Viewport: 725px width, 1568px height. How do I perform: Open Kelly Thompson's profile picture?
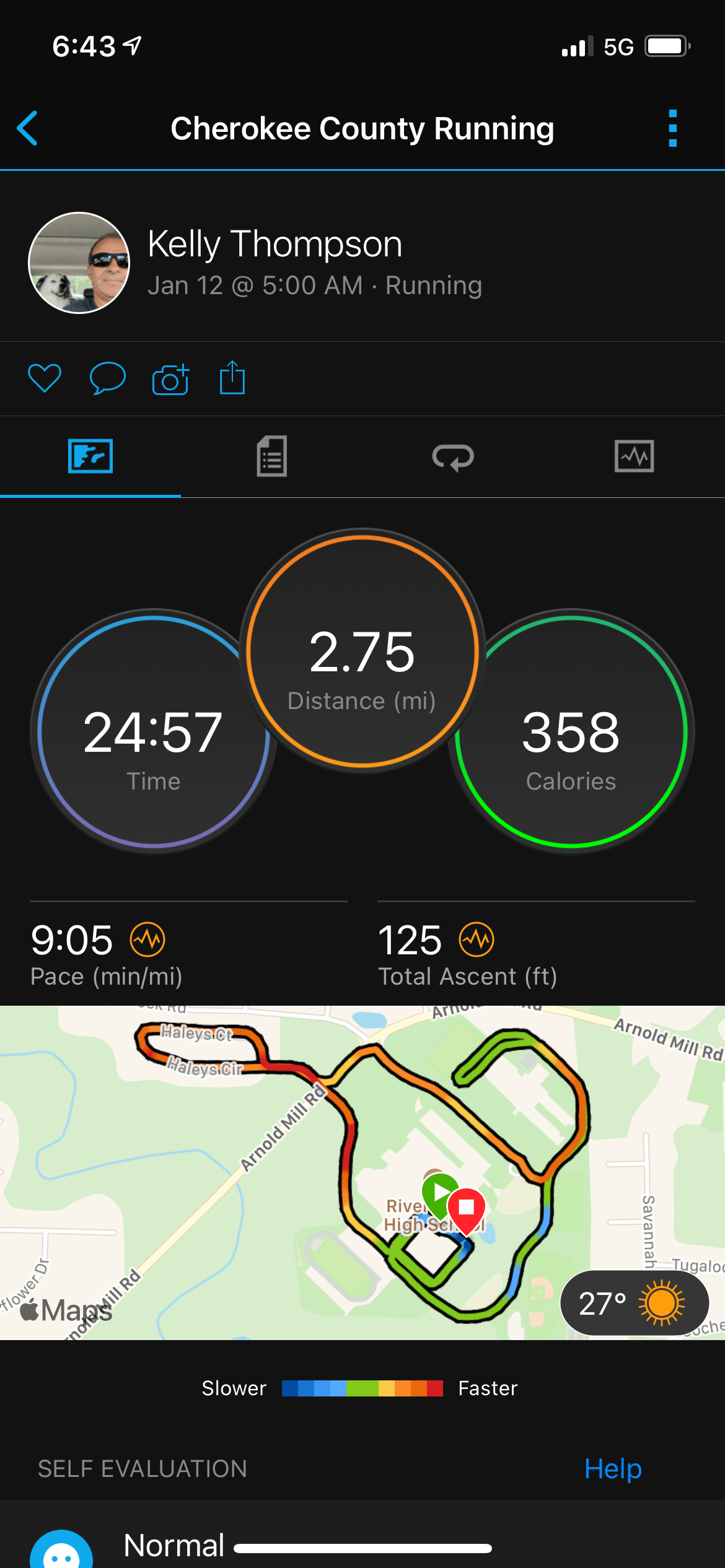point(79,263)
